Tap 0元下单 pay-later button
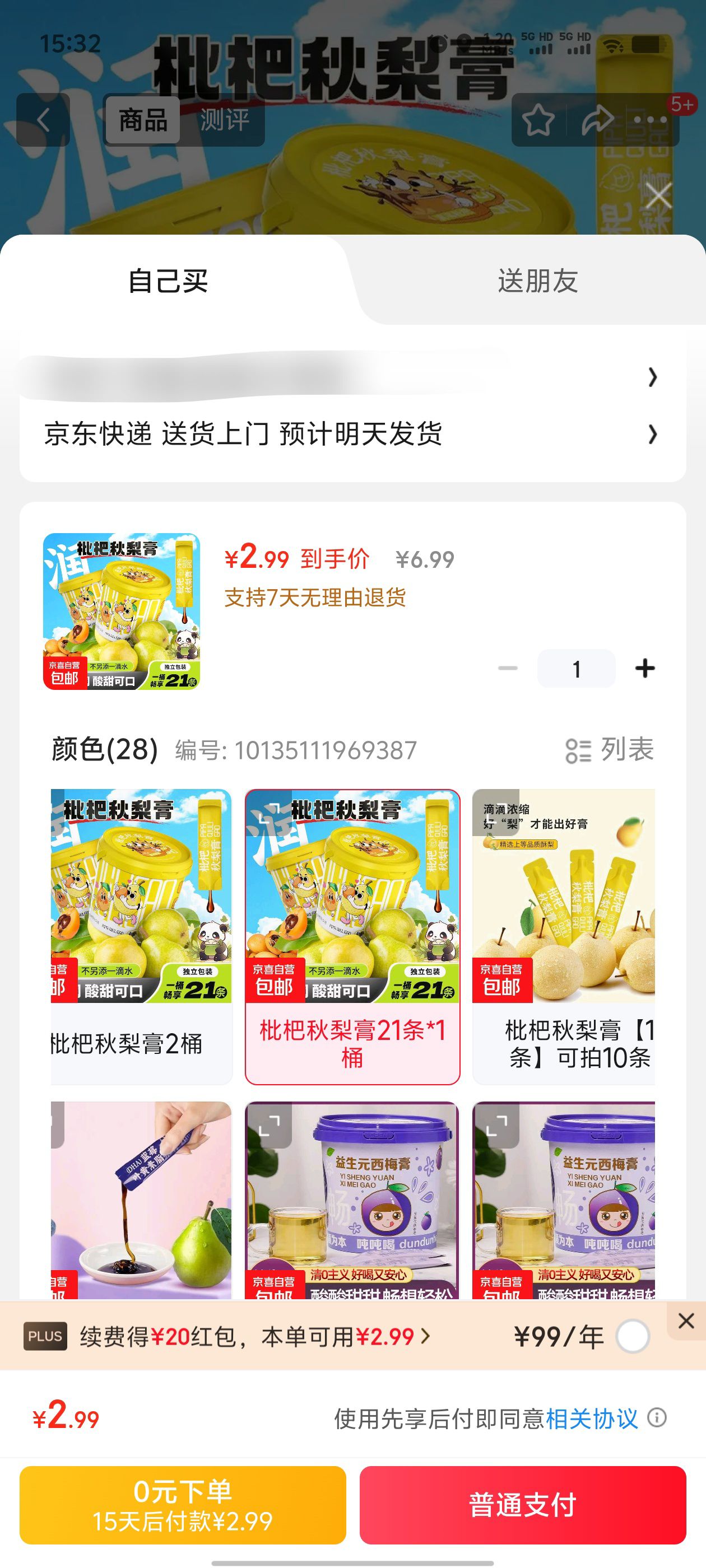The height and width of the screenshot is (1568, 706). (x=183, y=1505)
